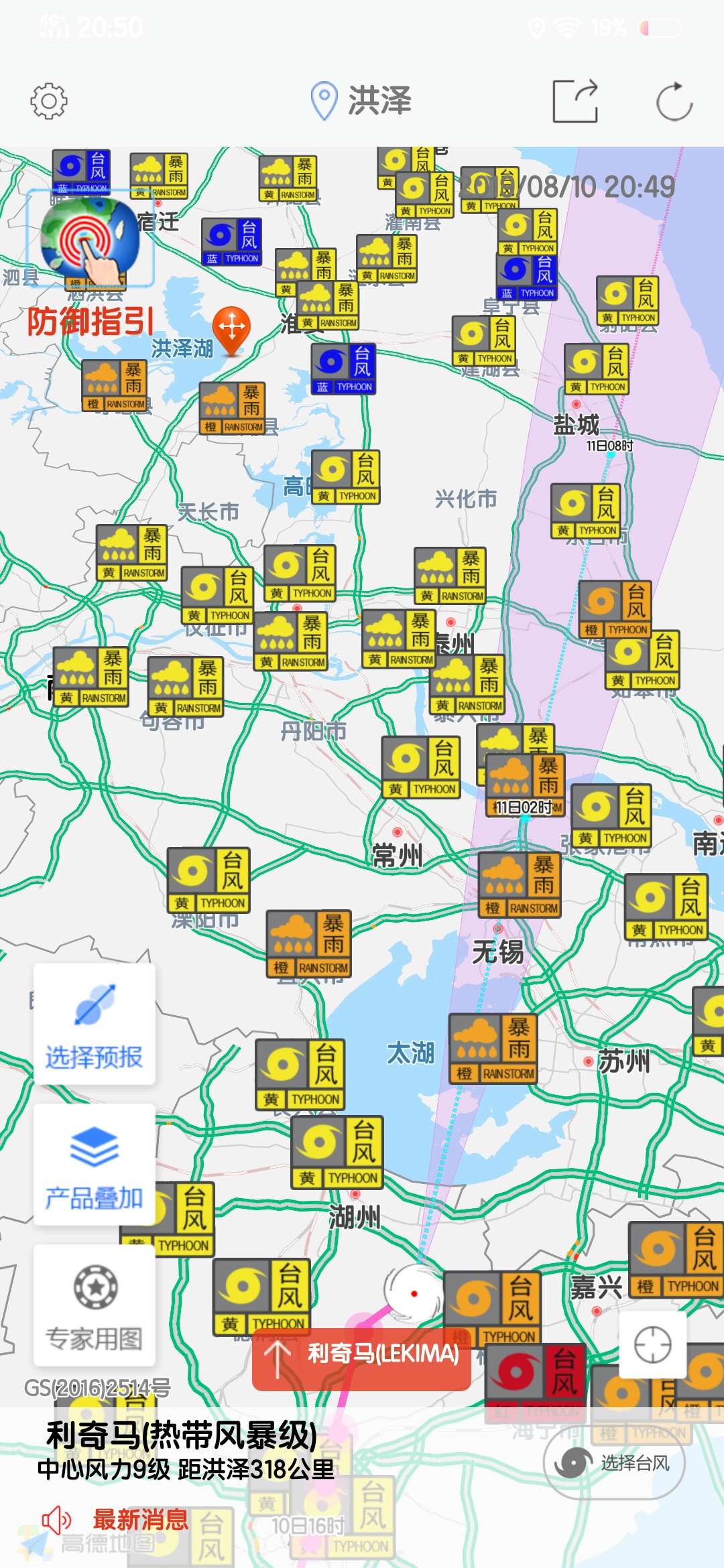Open 选择台风 typhoon selector
Screen dimensions: 724x1568
pos(615,1463)
